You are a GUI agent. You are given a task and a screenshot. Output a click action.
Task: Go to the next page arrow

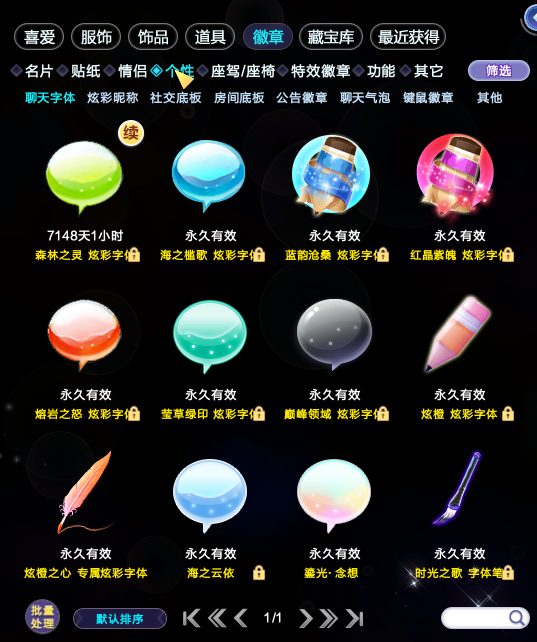306,618
